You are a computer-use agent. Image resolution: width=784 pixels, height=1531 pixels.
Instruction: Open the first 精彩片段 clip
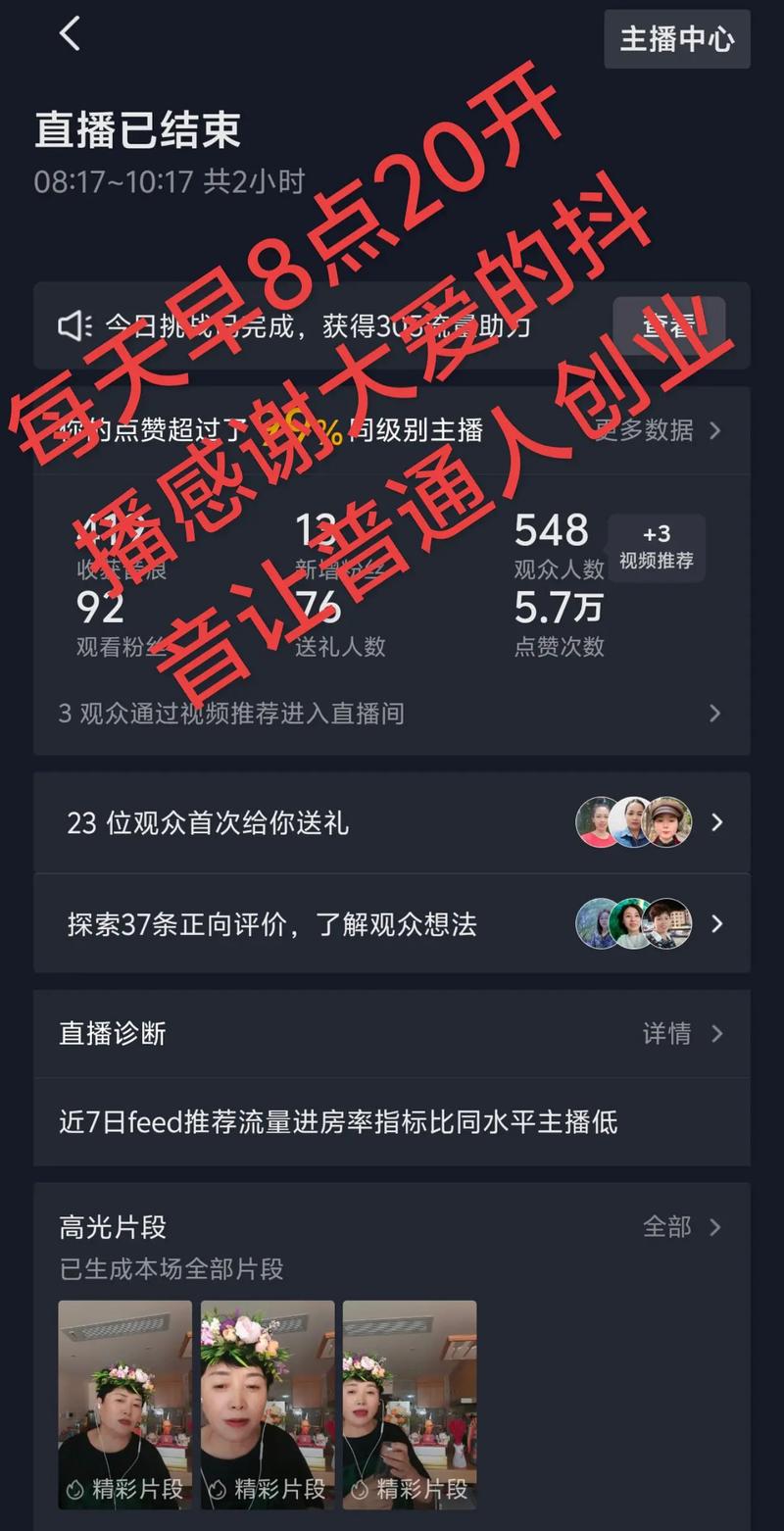click(x=124, y=1404)
